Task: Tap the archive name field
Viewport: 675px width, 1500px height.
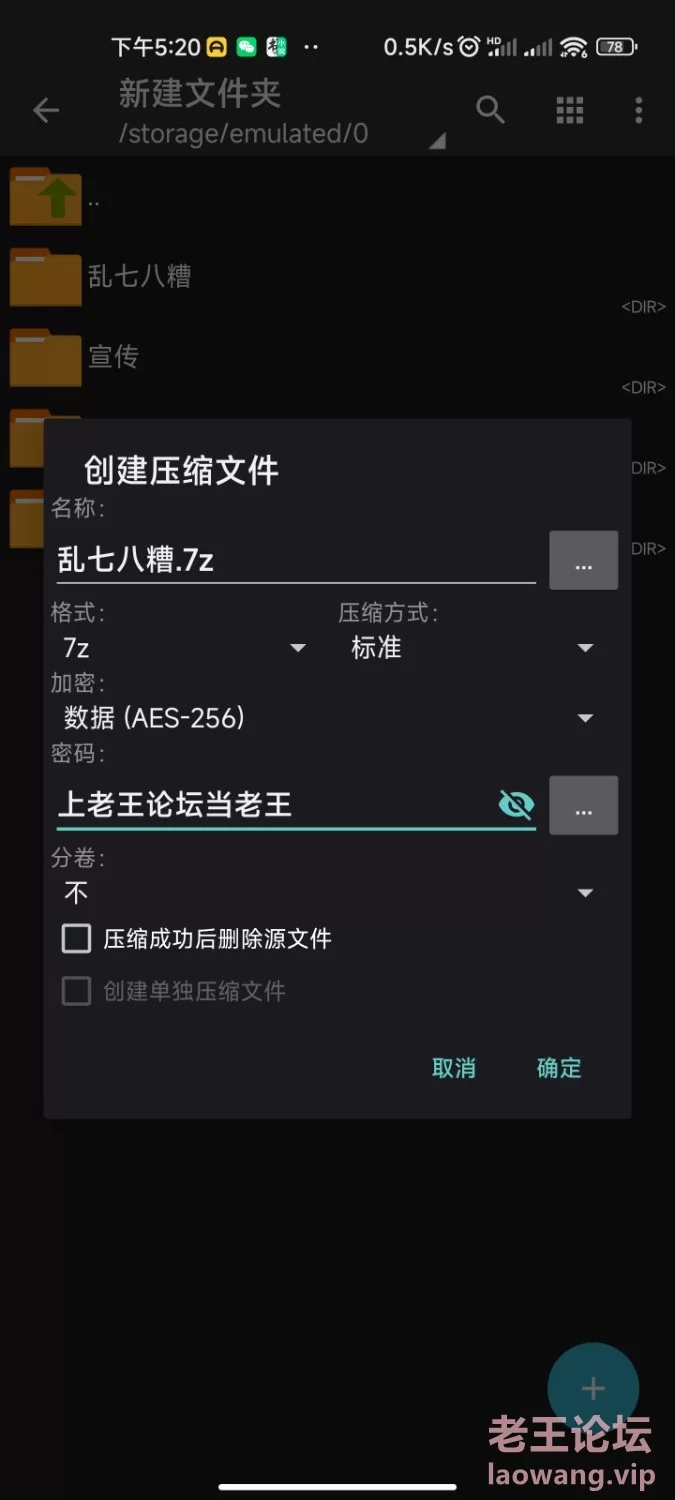Action: coord(296,560)
